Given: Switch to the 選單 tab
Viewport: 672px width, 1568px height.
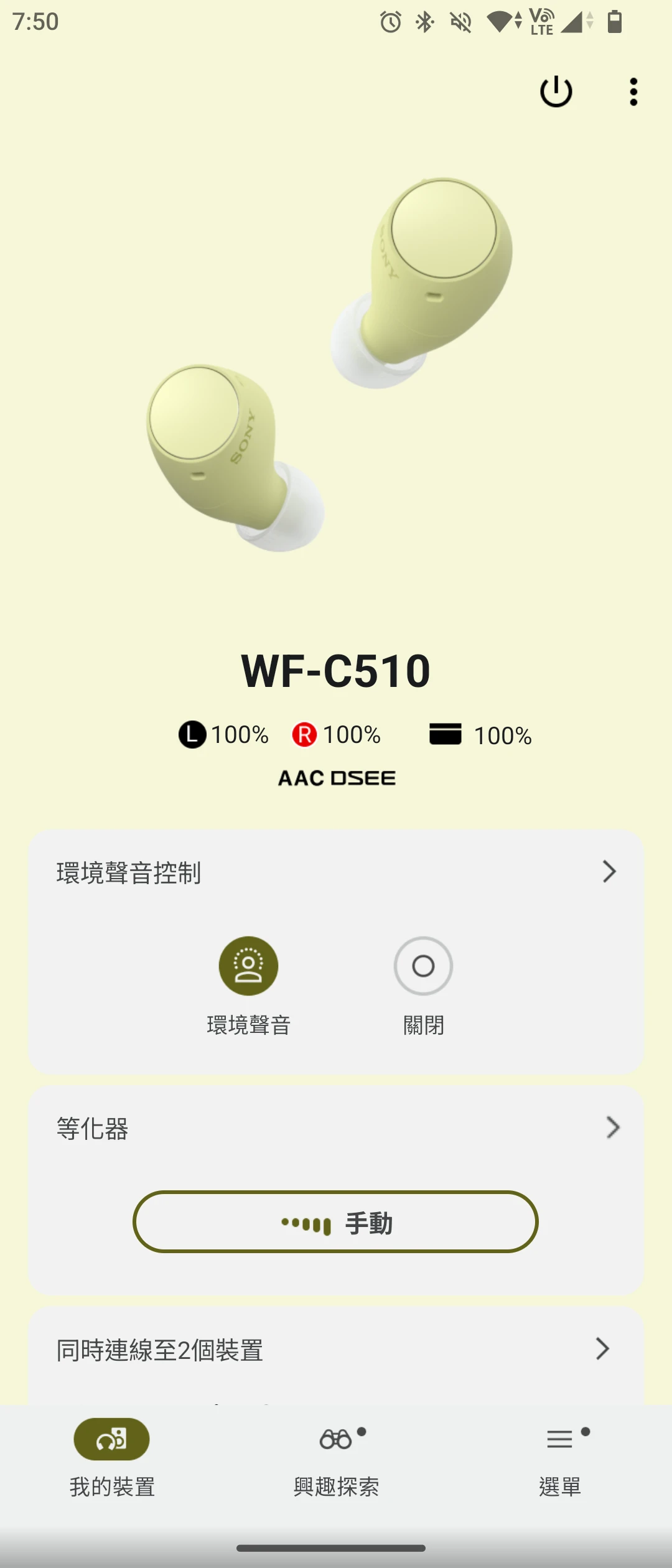Looking at the screenshot, I should 560,1457.
